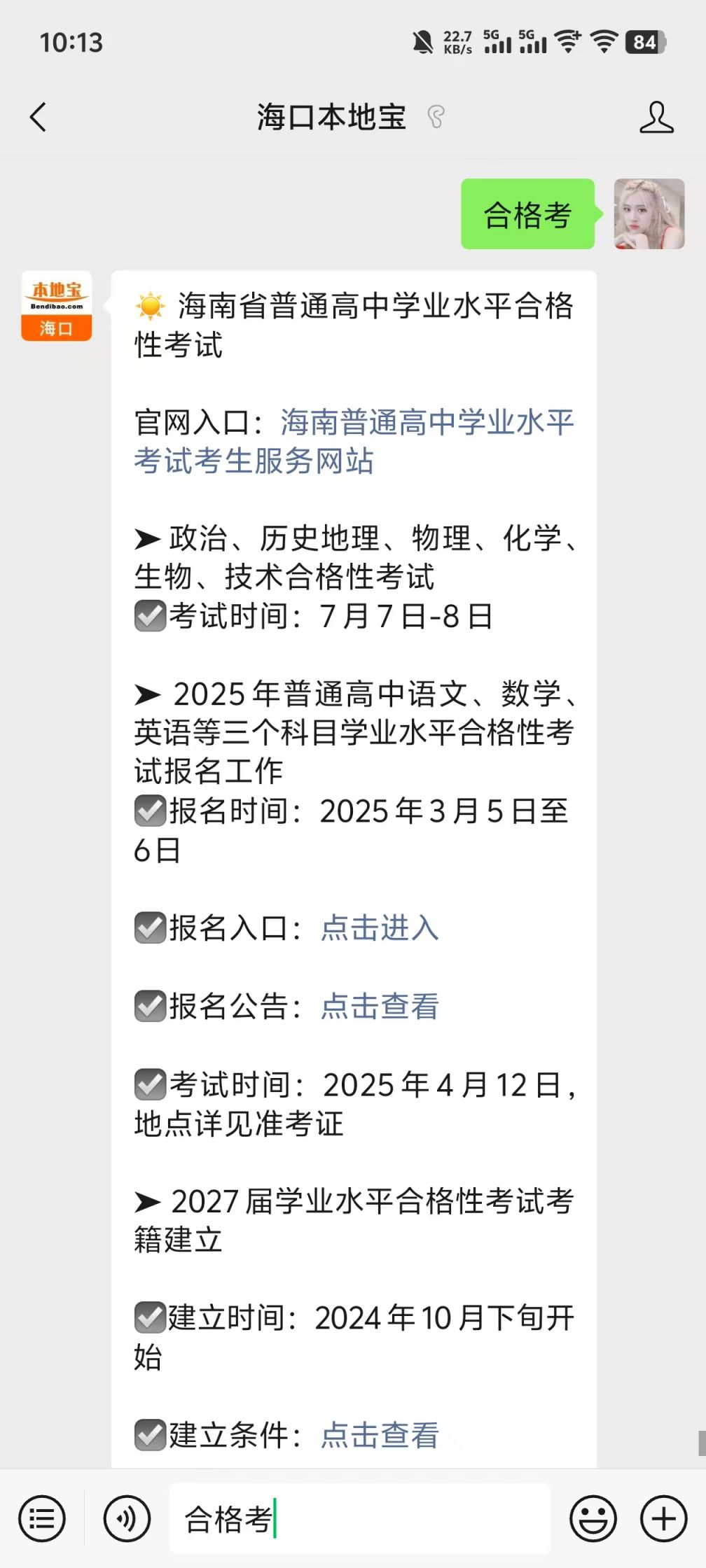The width and height of the screenshot is (706, 1568).
Task: Tap 点击查看 next to 报名公告
Action: pyautogui.click(x=380, y=1007)
